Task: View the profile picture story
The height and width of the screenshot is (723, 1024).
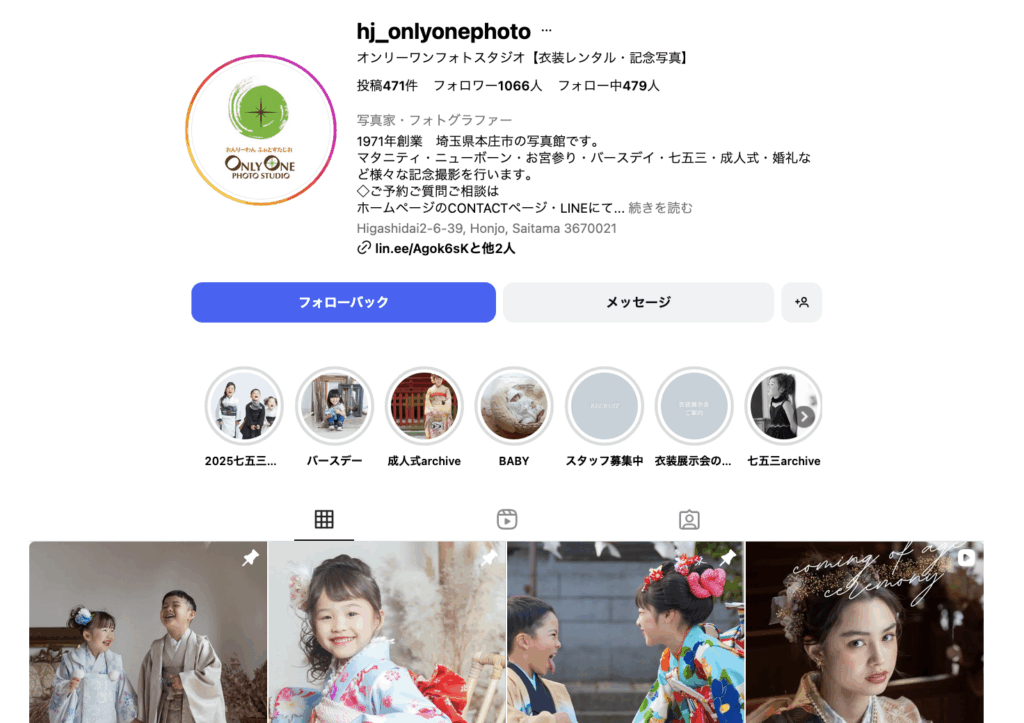Action: click(x=260, y=130)
